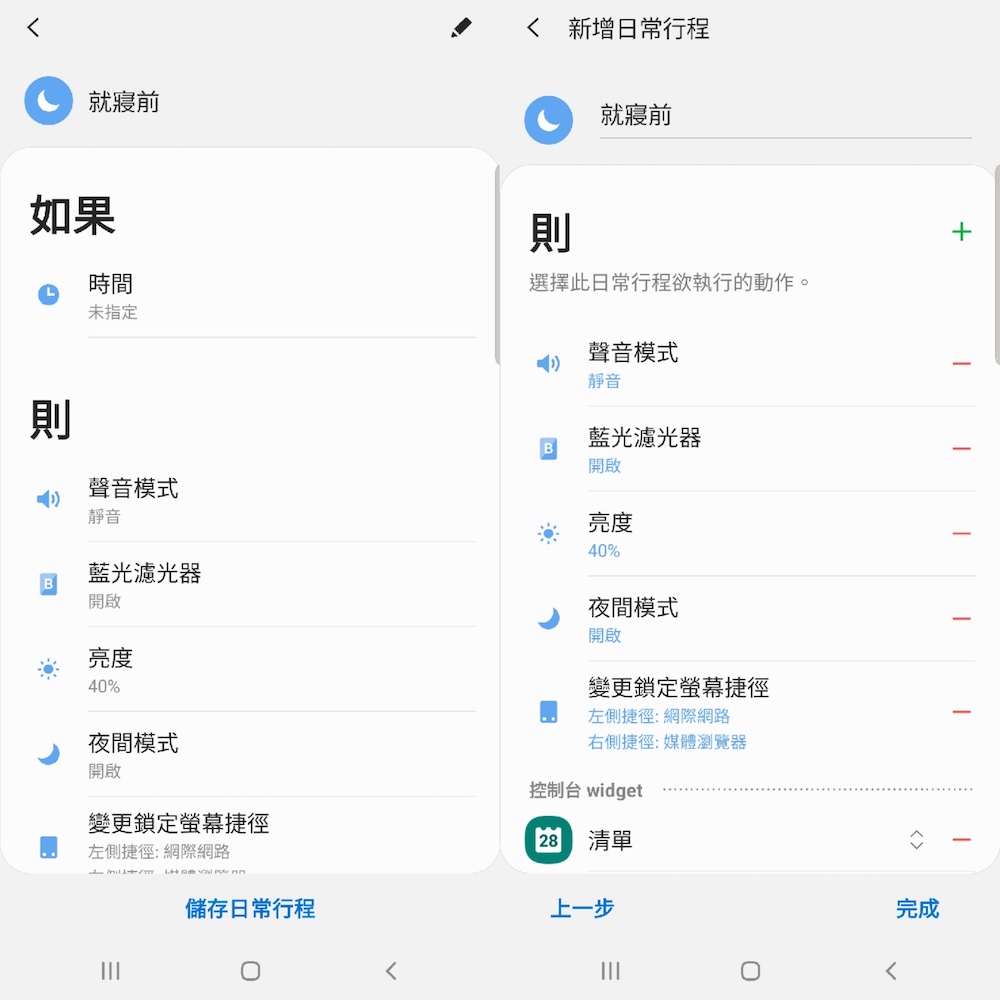The height and width of the screenshot is (1000, 1000).
Task: Edit the routine name field 就寢前
Action: click(x=783, y=116)
